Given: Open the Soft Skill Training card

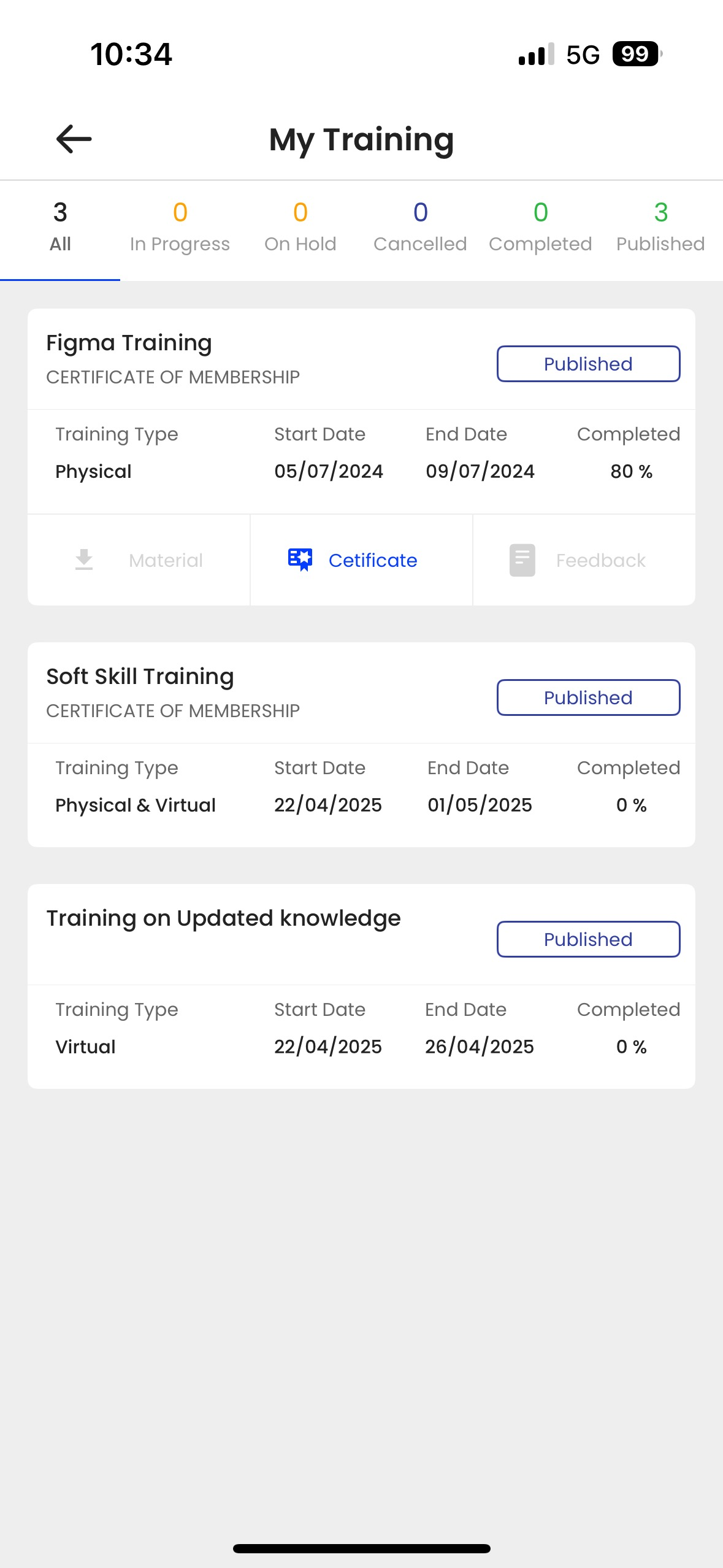Looking at the screenshot, I should pos(361,745).
